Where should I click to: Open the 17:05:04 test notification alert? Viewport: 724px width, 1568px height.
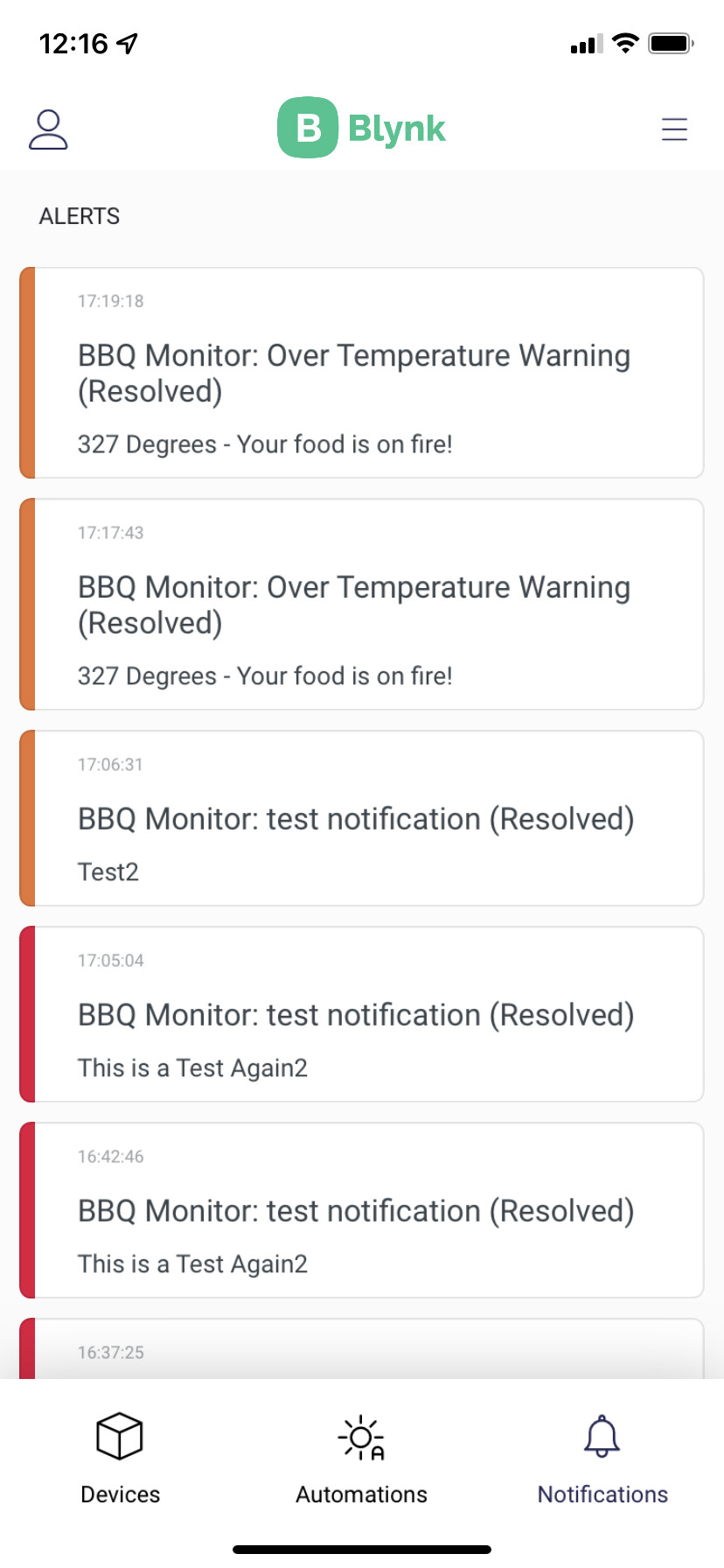pyautogui.click(x=362, y=1014)
